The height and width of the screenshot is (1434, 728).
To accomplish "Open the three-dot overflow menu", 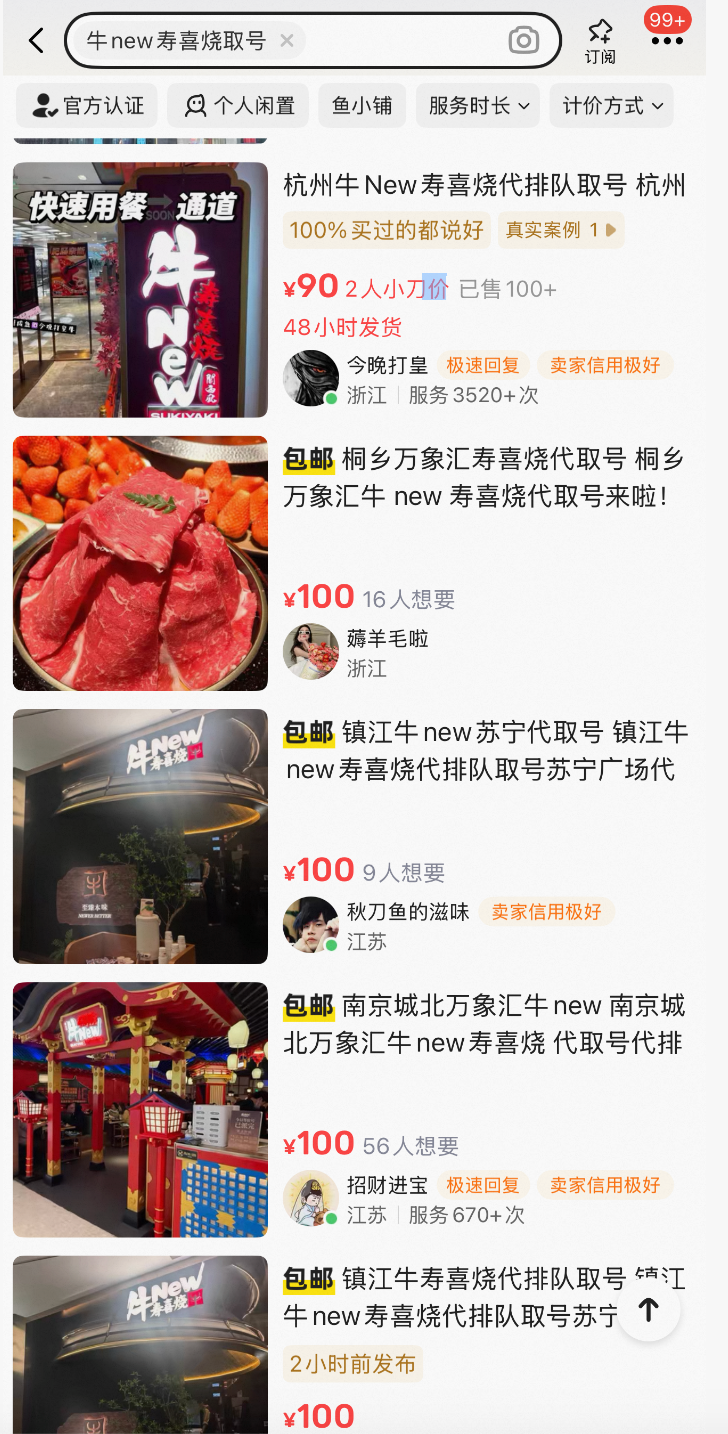I will (x=667, y=41).
